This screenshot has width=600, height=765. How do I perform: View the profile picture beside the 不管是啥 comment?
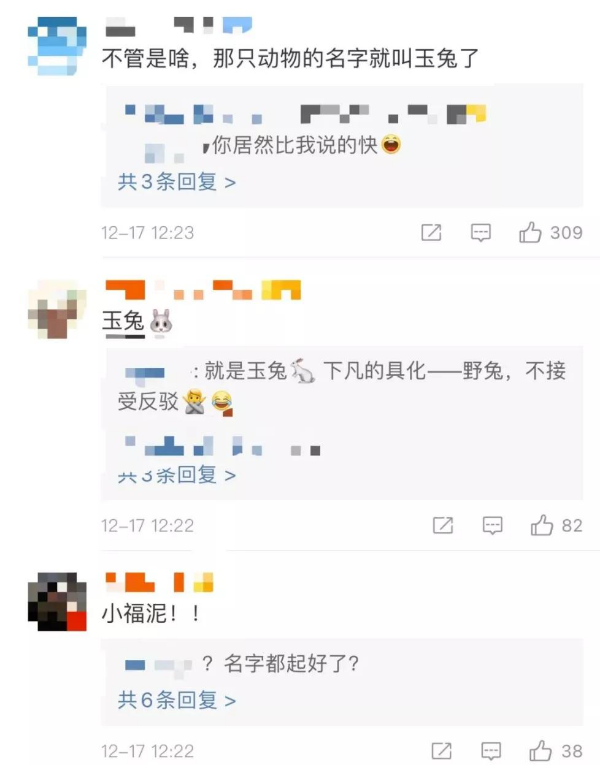56,46
